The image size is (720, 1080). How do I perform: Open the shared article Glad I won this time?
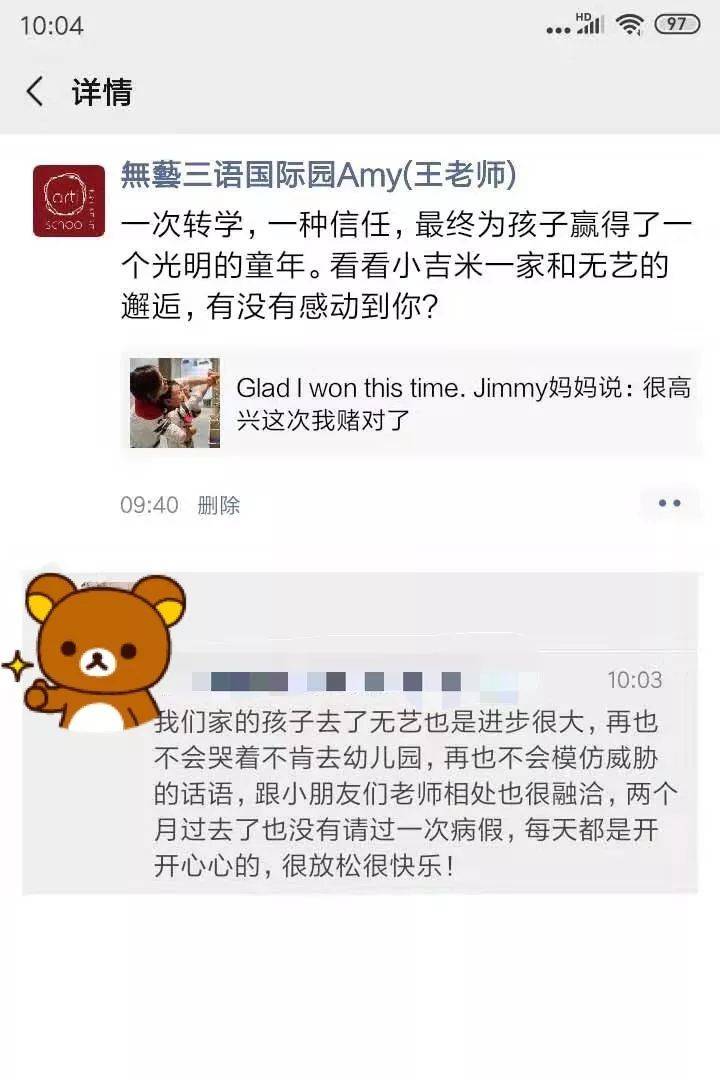coord(410,403)
